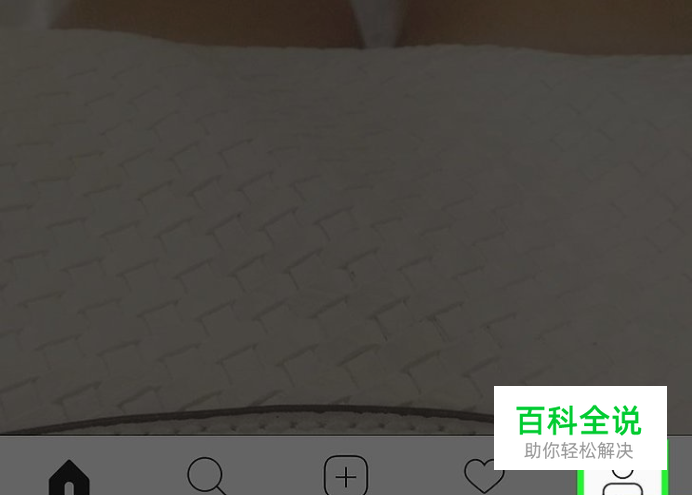Open the activity heart tab
The height and width of the screenshot is (495, 692).
click(x=484, y=476)
